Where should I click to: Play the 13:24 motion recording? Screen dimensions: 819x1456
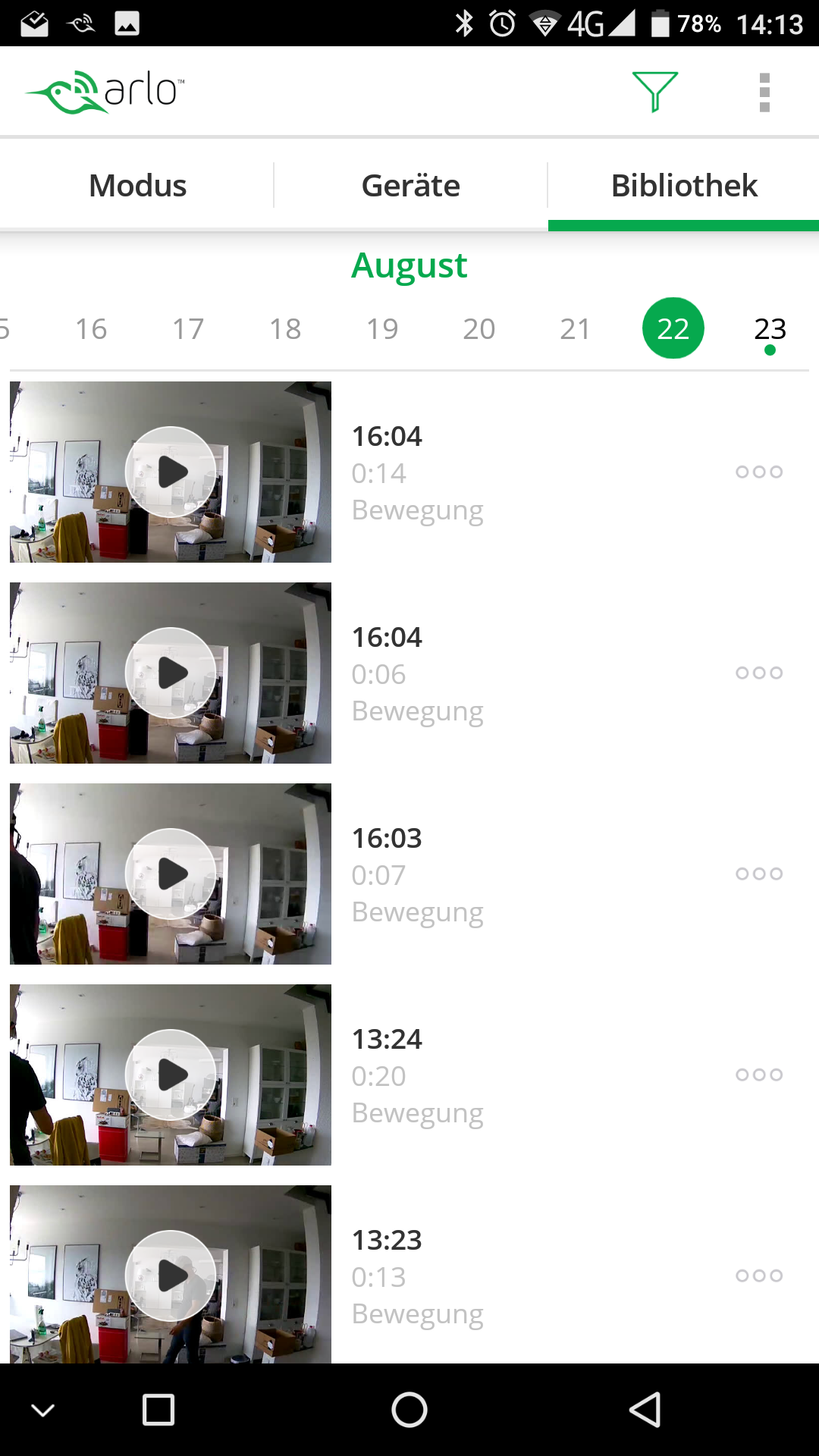click(171, 1075)
